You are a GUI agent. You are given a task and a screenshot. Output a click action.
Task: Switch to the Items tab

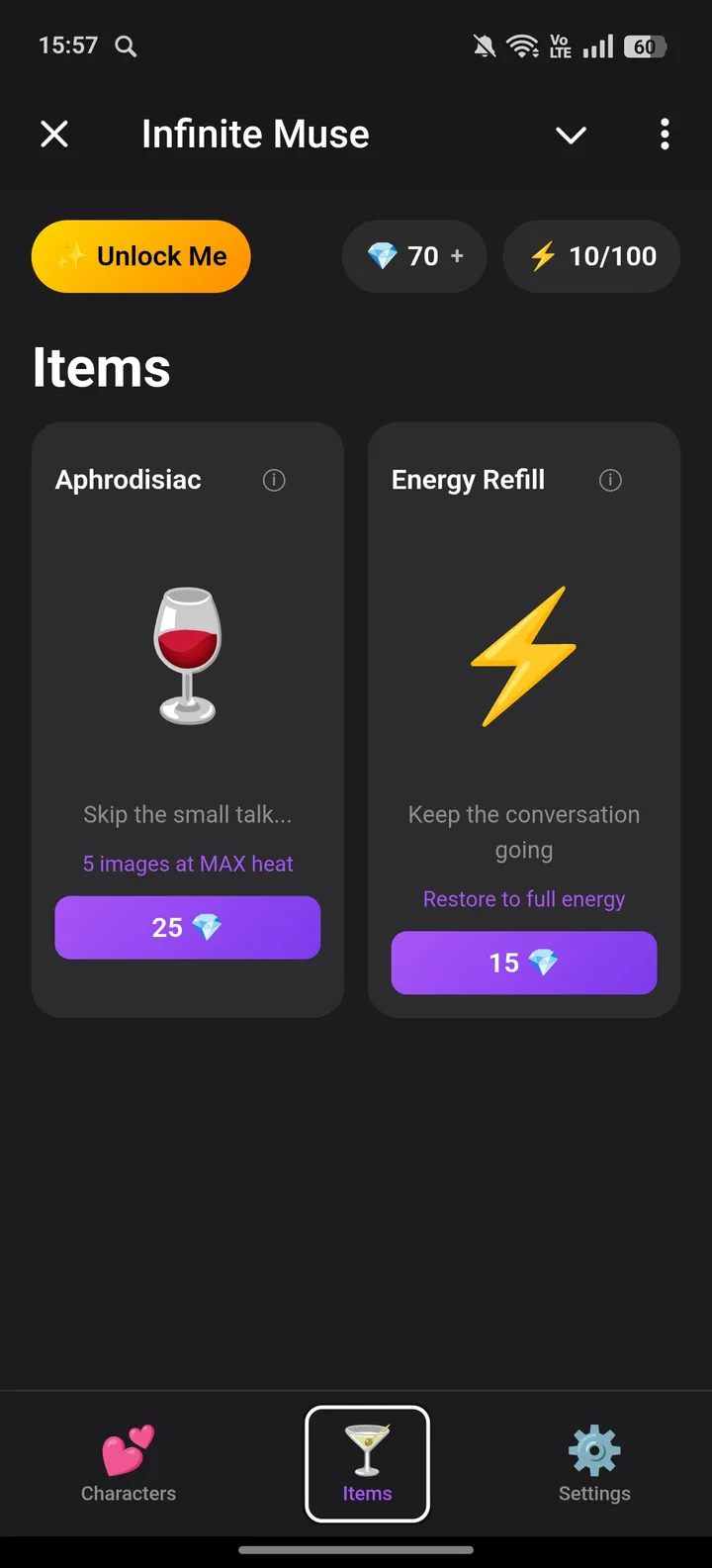click(367, 1464)
